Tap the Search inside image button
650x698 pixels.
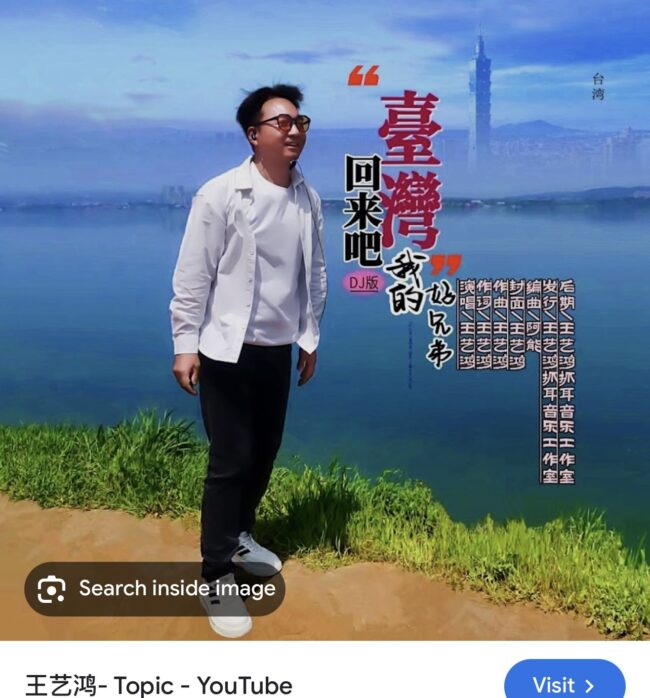pos(155,589)
